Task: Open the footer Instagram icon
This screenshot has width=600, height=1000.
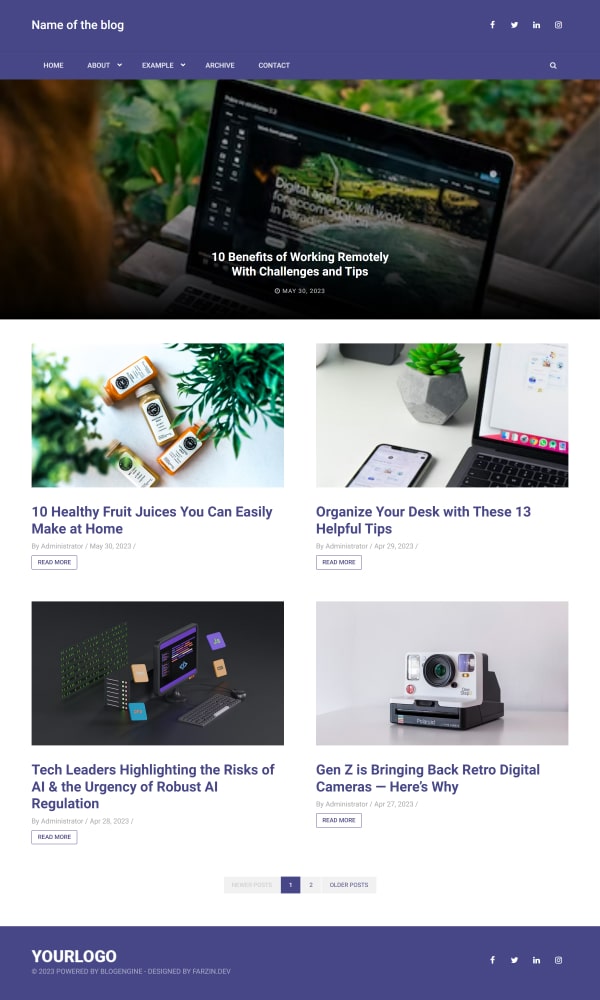Action: tap(558, 960)
